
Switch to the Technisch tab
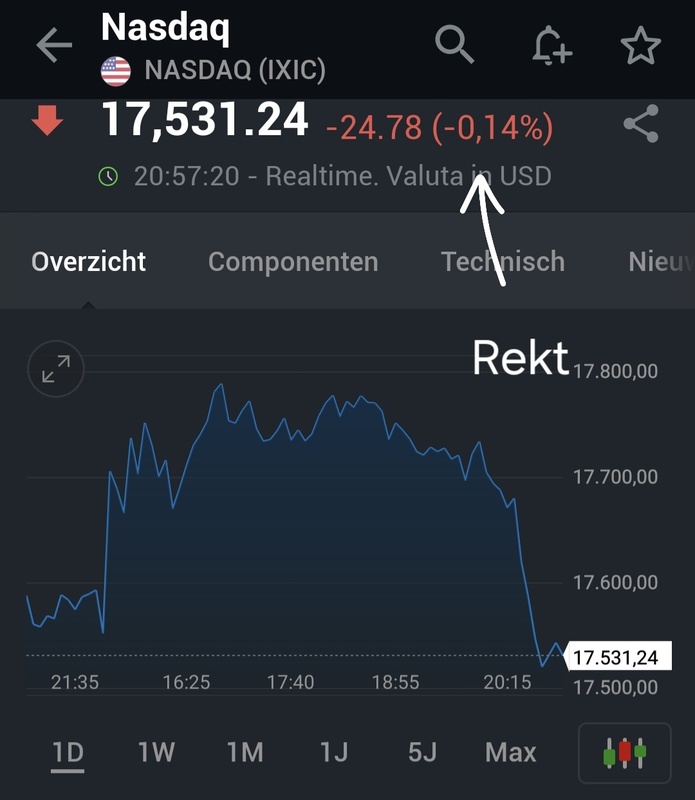[x=503, y=262]
